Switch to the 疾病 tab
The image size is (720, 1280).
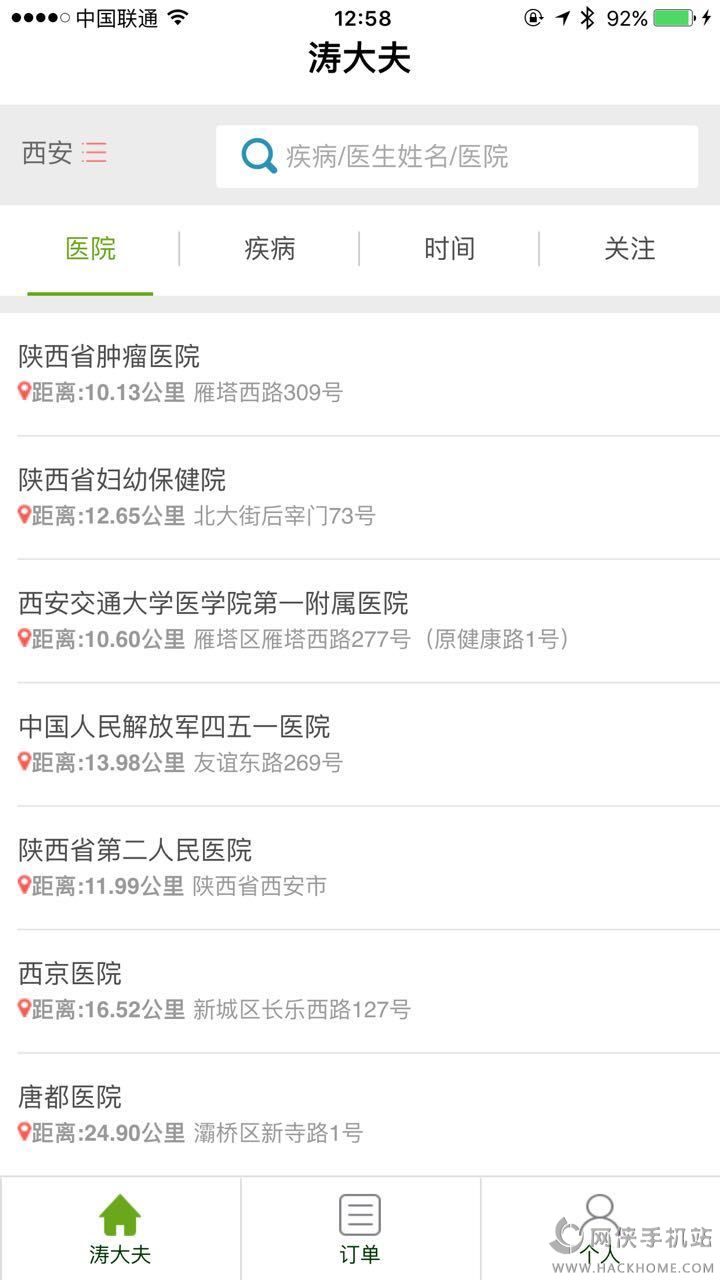(x=269, y=249)
